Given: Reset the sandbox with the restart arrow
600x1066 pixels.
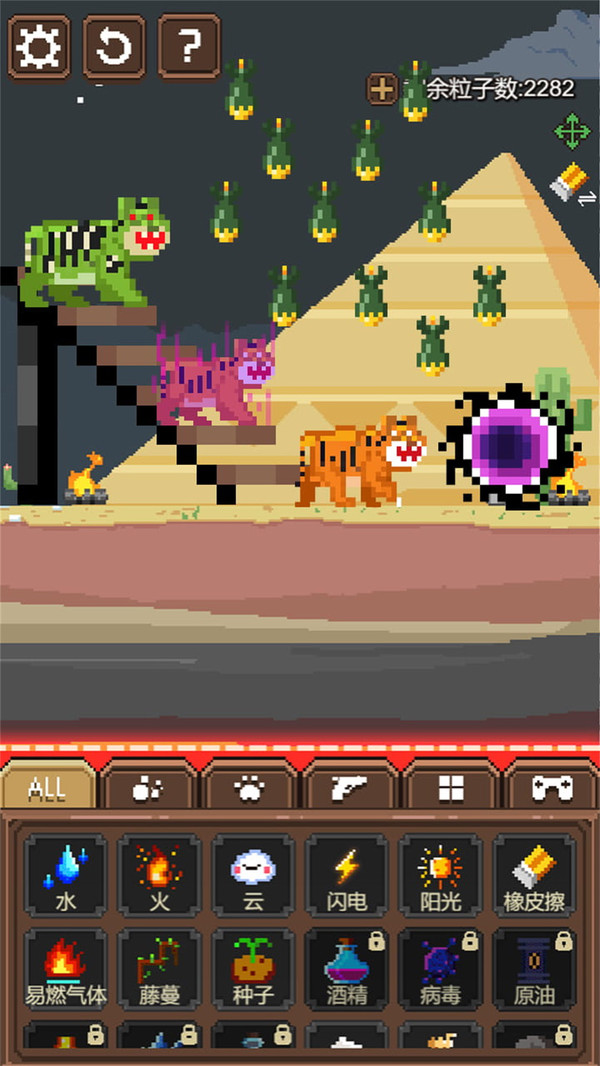Looking at the screenshot, I should click(x=114, y=47).
